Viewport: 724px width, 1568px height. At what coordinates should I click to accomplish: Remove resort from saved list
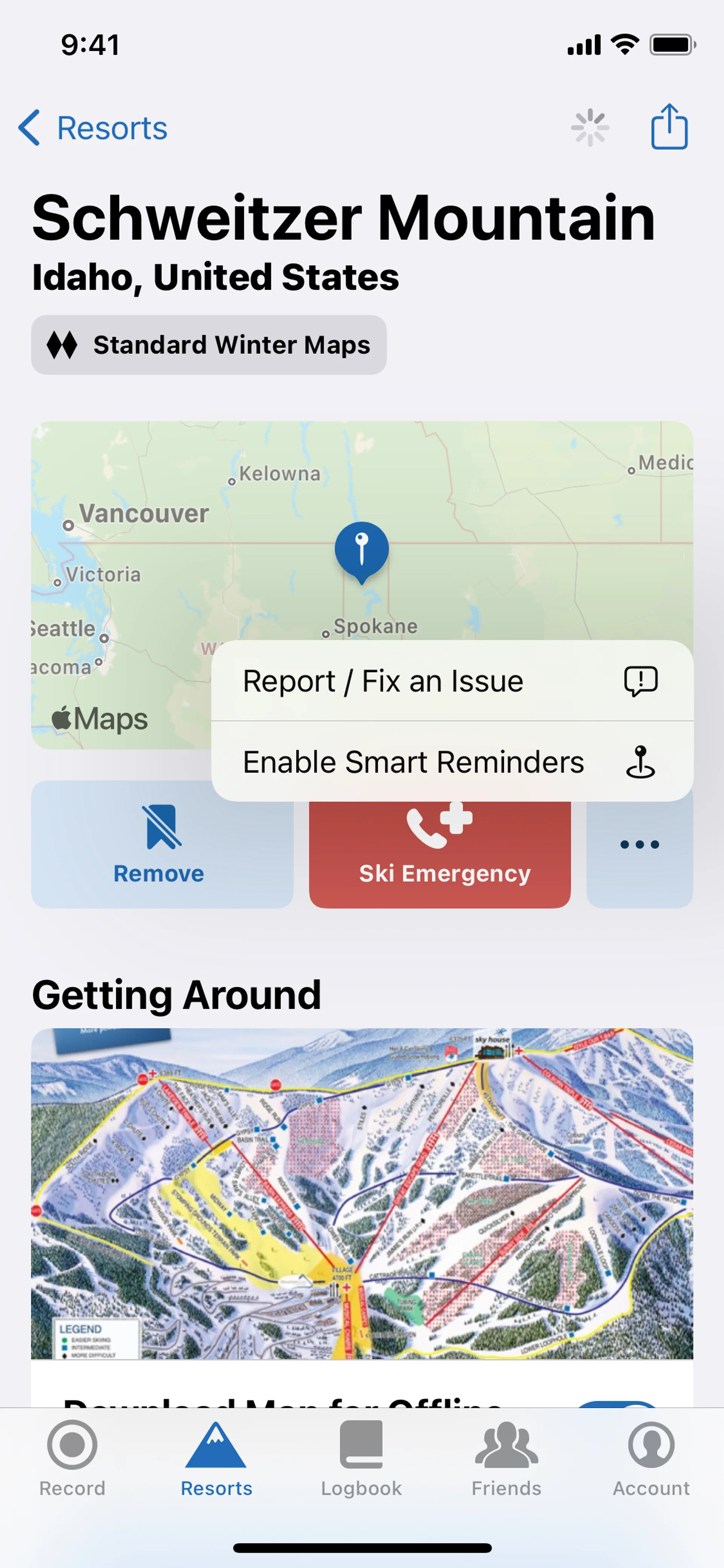[162, 852]
